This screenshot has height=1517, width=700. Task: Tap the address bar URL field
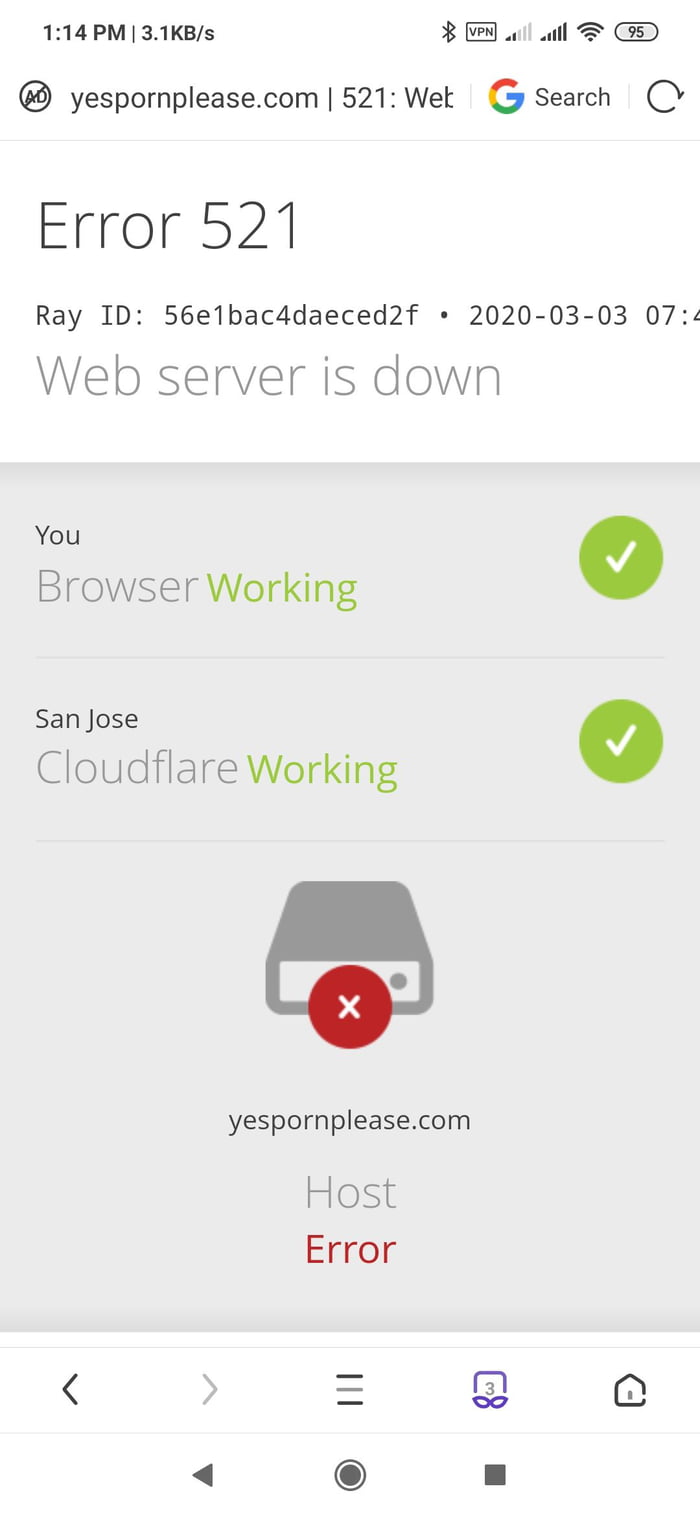point(262,98)
